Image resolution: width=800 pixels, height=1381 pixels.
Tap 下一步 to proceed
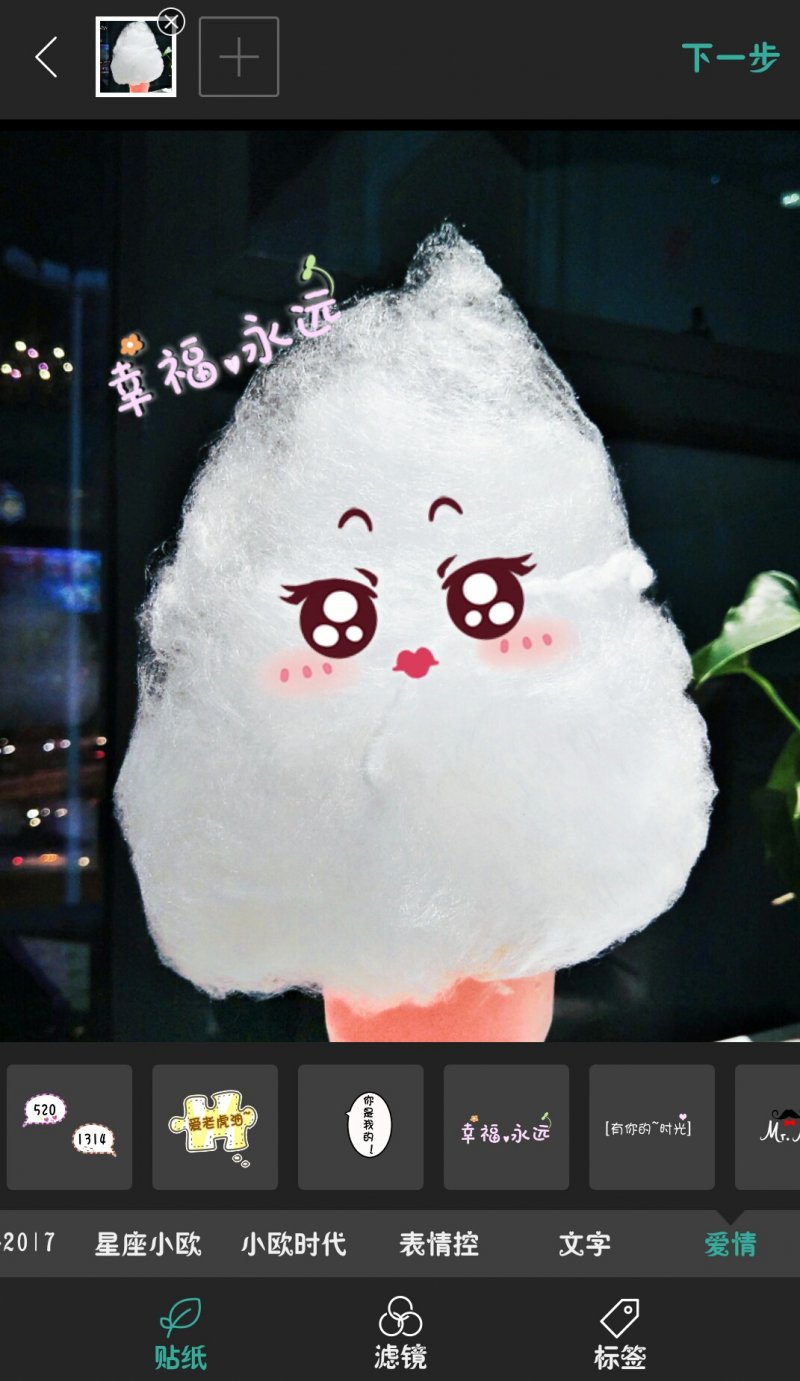pyautogui.click(x=730, y=58)
